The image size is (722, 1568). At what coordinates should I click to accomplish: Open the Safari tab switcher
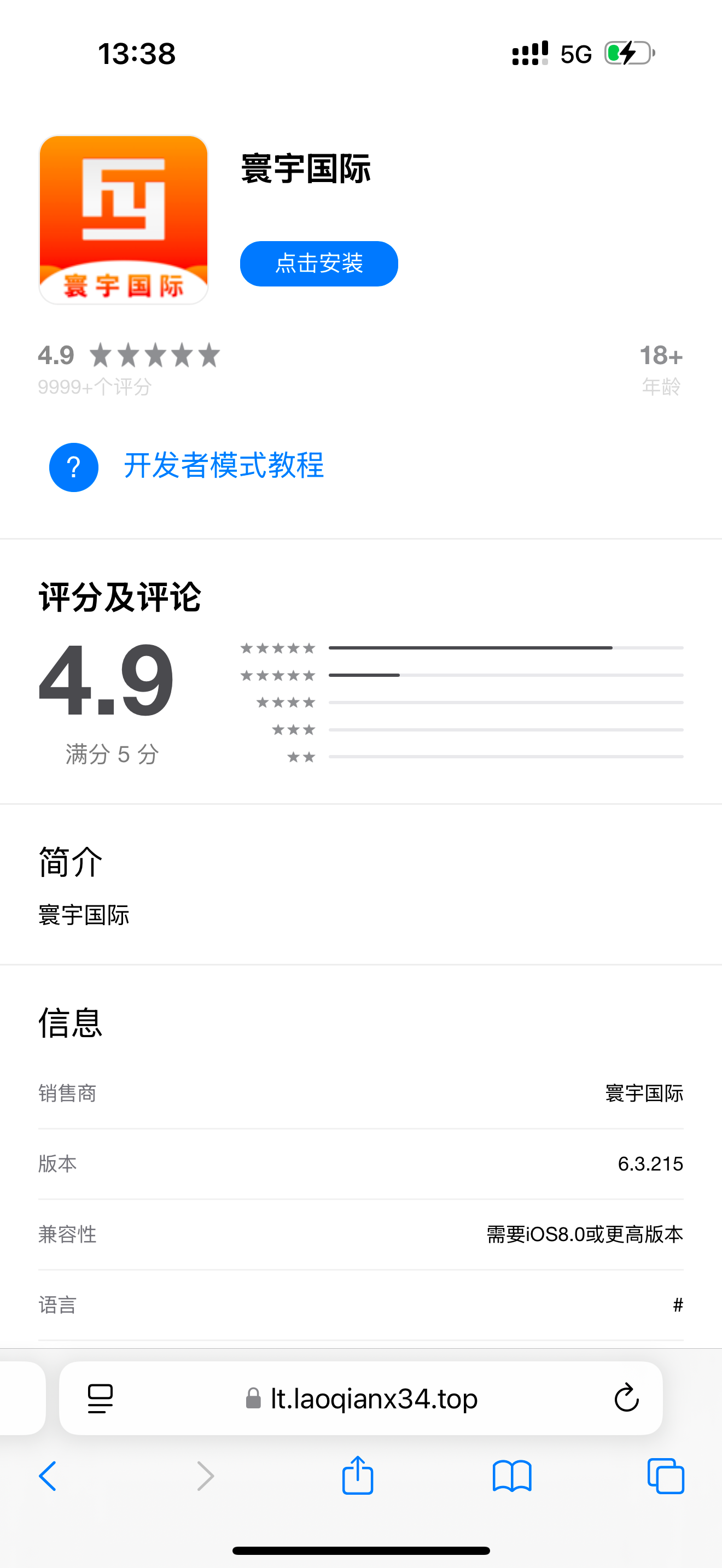point(665,1476)
